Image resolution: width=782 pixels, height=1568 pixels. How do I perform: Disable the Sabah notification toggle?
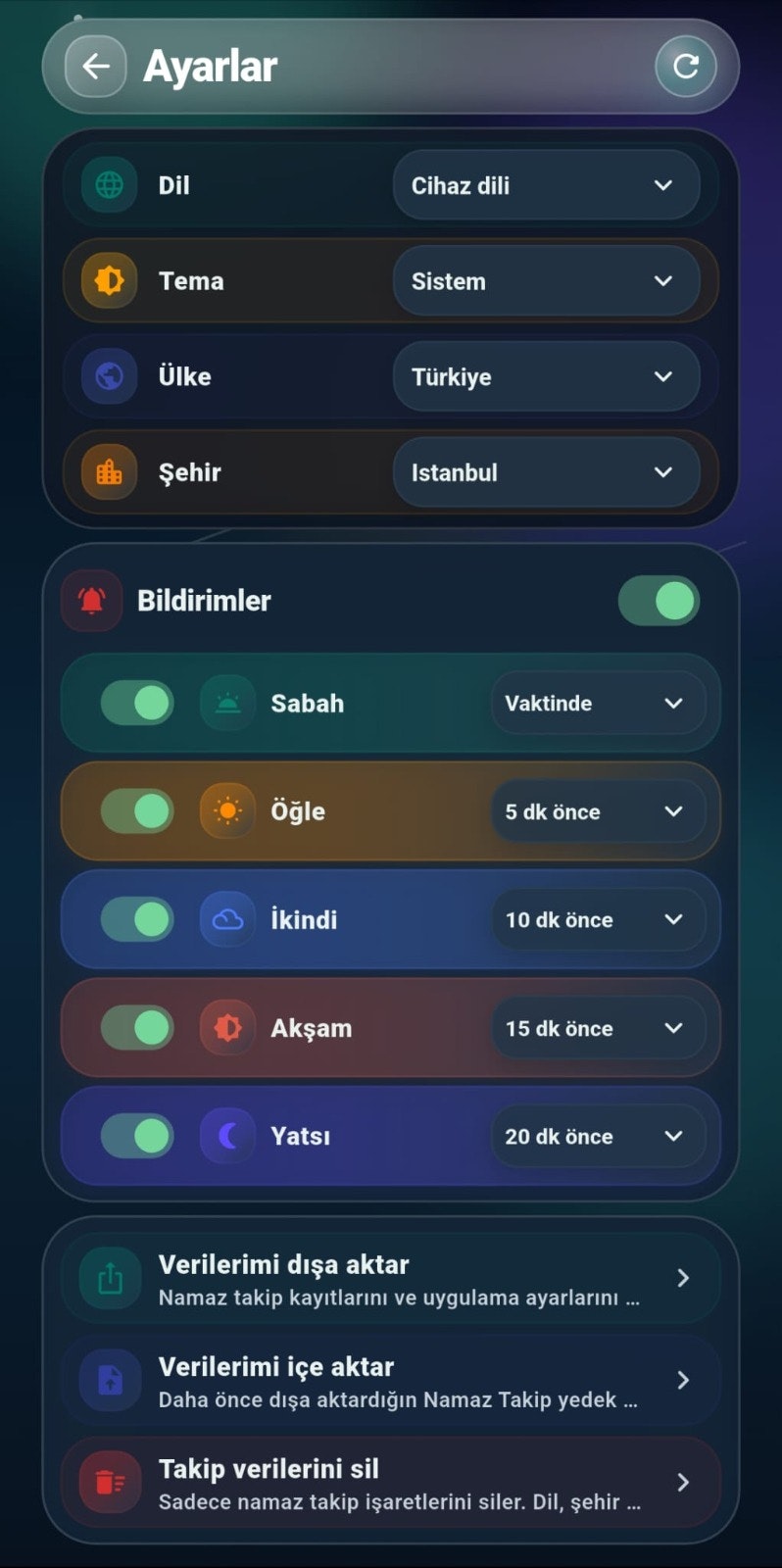click(137, 703)
